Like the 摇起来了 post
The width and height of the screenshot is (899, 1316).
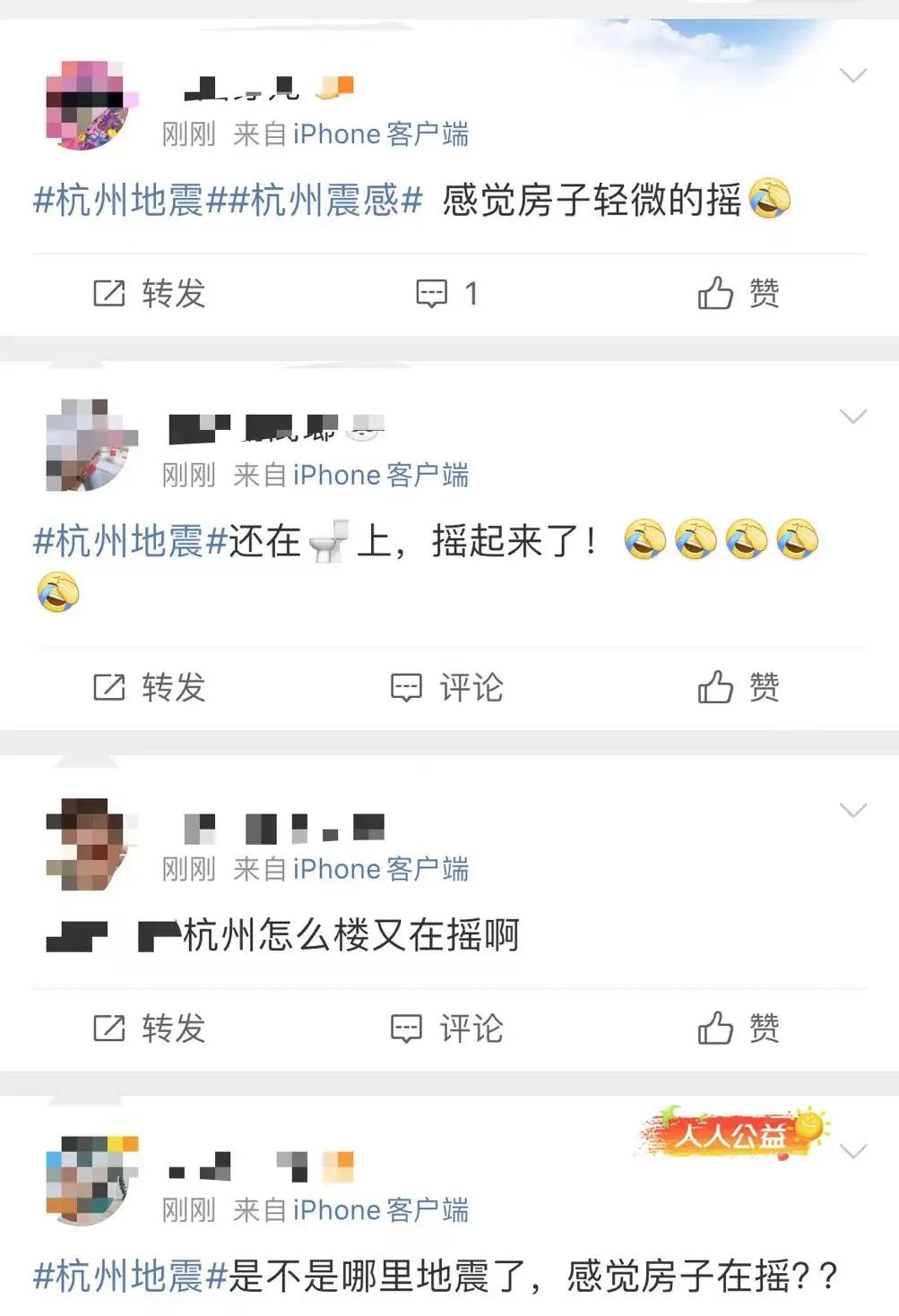pos(739,688)
